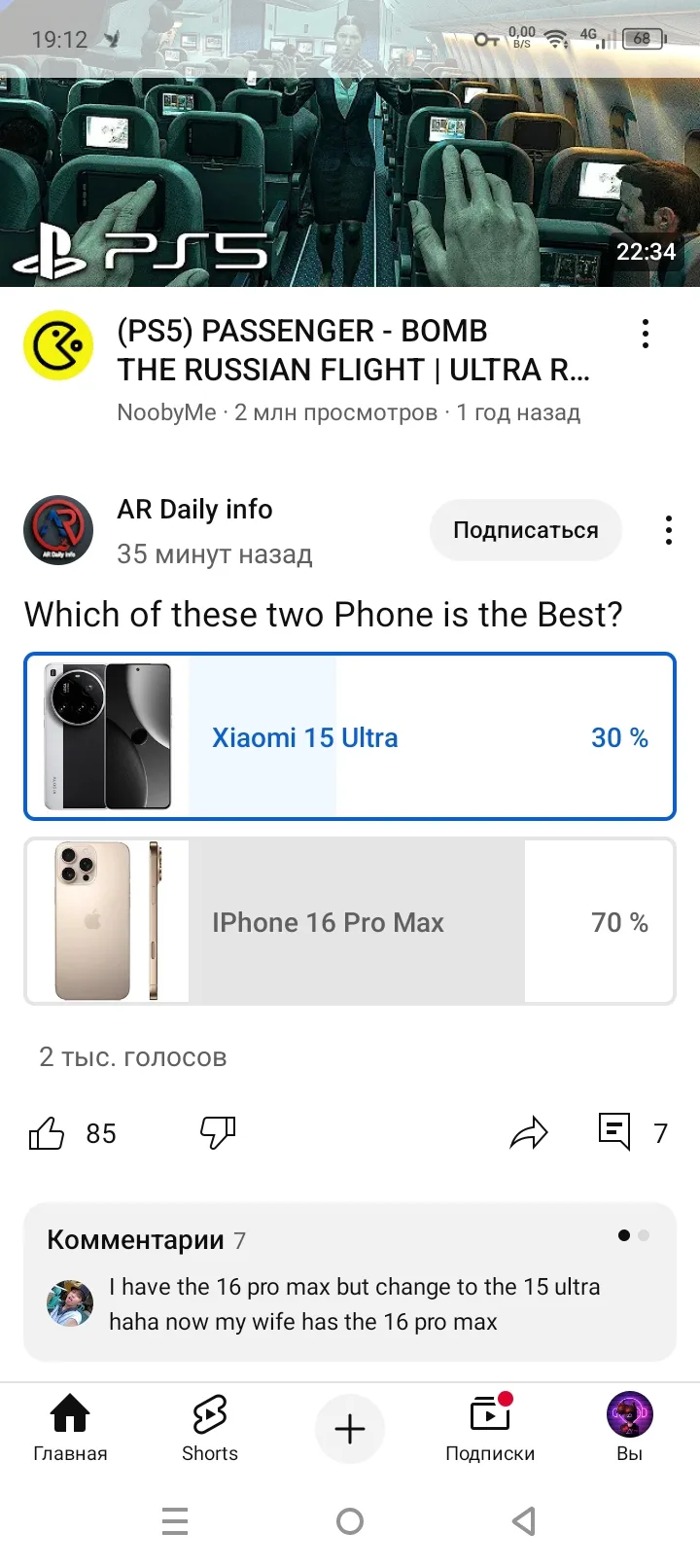Image resolution: width=700 pixels, height=1568 pixels.
Task: Subscribe to AR Daily info with Подписаться
Action: (526, 530)
